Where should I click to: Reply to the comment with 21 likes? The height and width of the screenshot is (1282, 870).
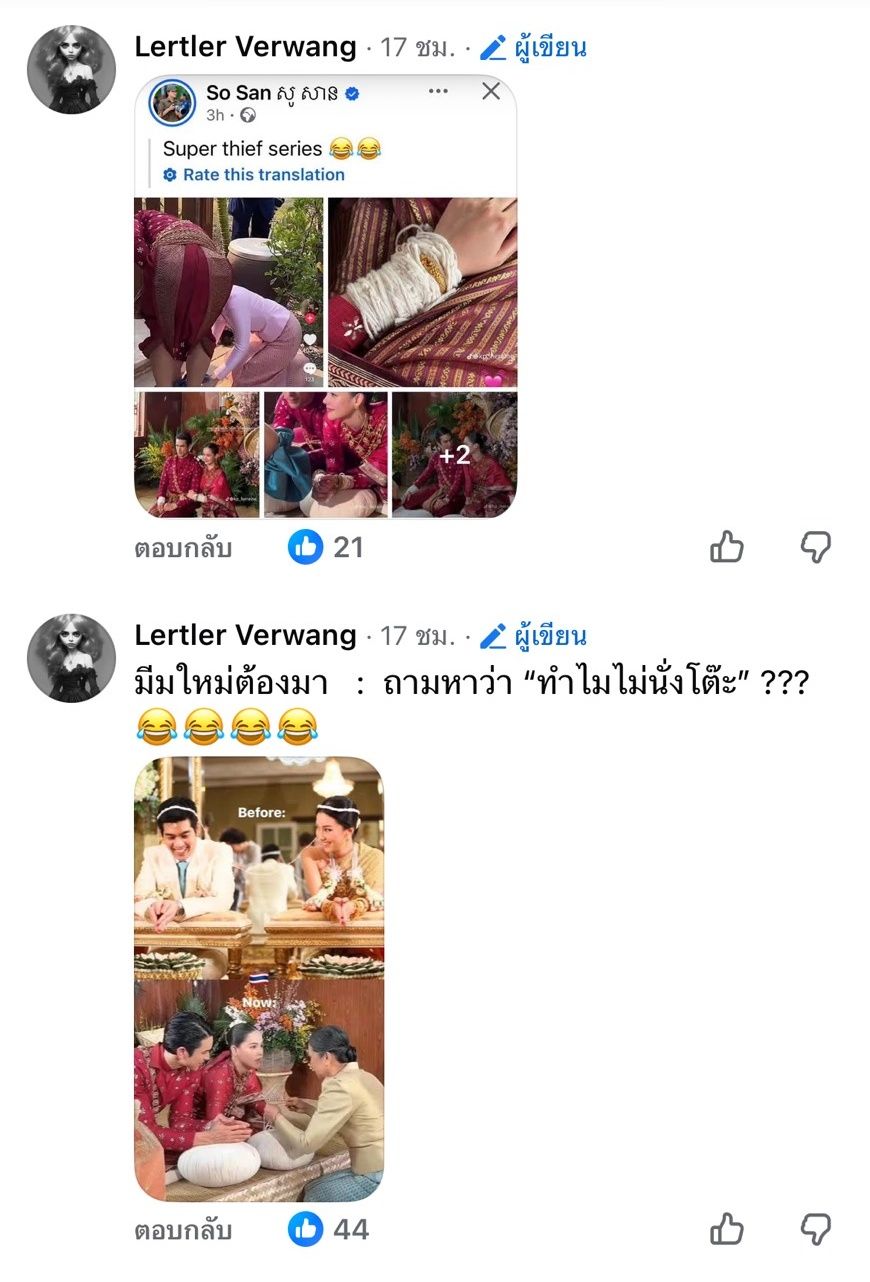[x=183, y=548]
